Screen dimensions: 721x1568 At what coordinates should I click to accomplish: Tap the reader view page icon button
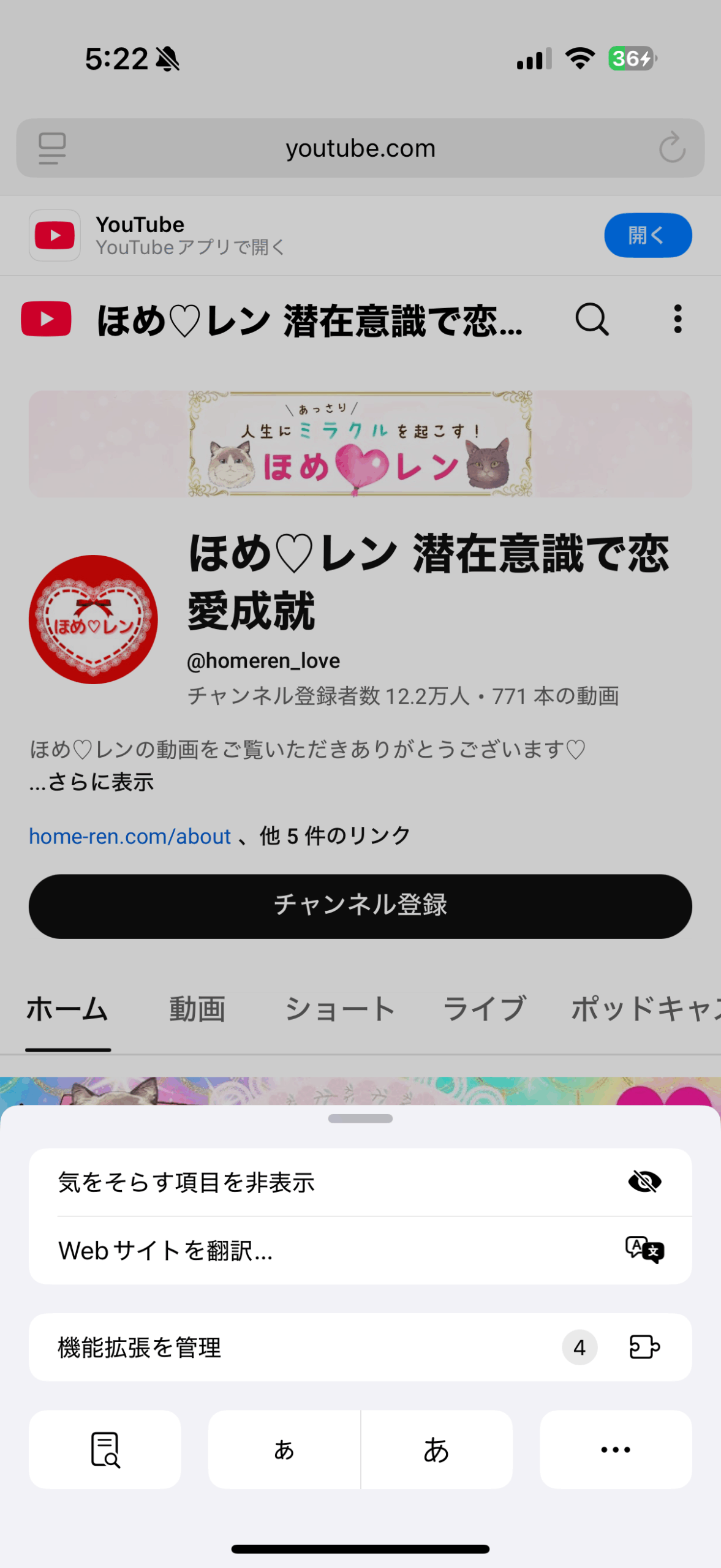click(x=105, y=1449)
